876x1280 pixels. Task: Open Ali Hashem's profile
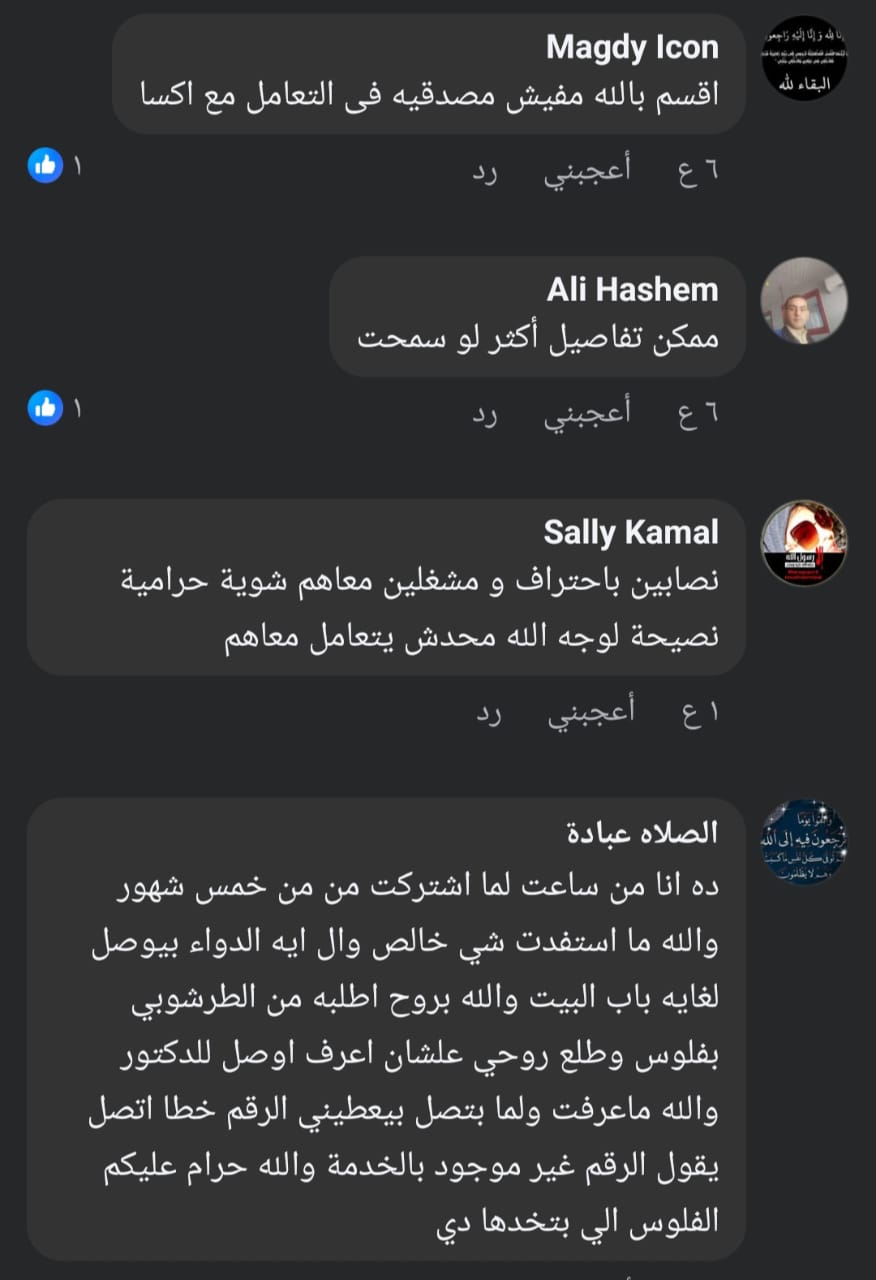coord(632,290)
